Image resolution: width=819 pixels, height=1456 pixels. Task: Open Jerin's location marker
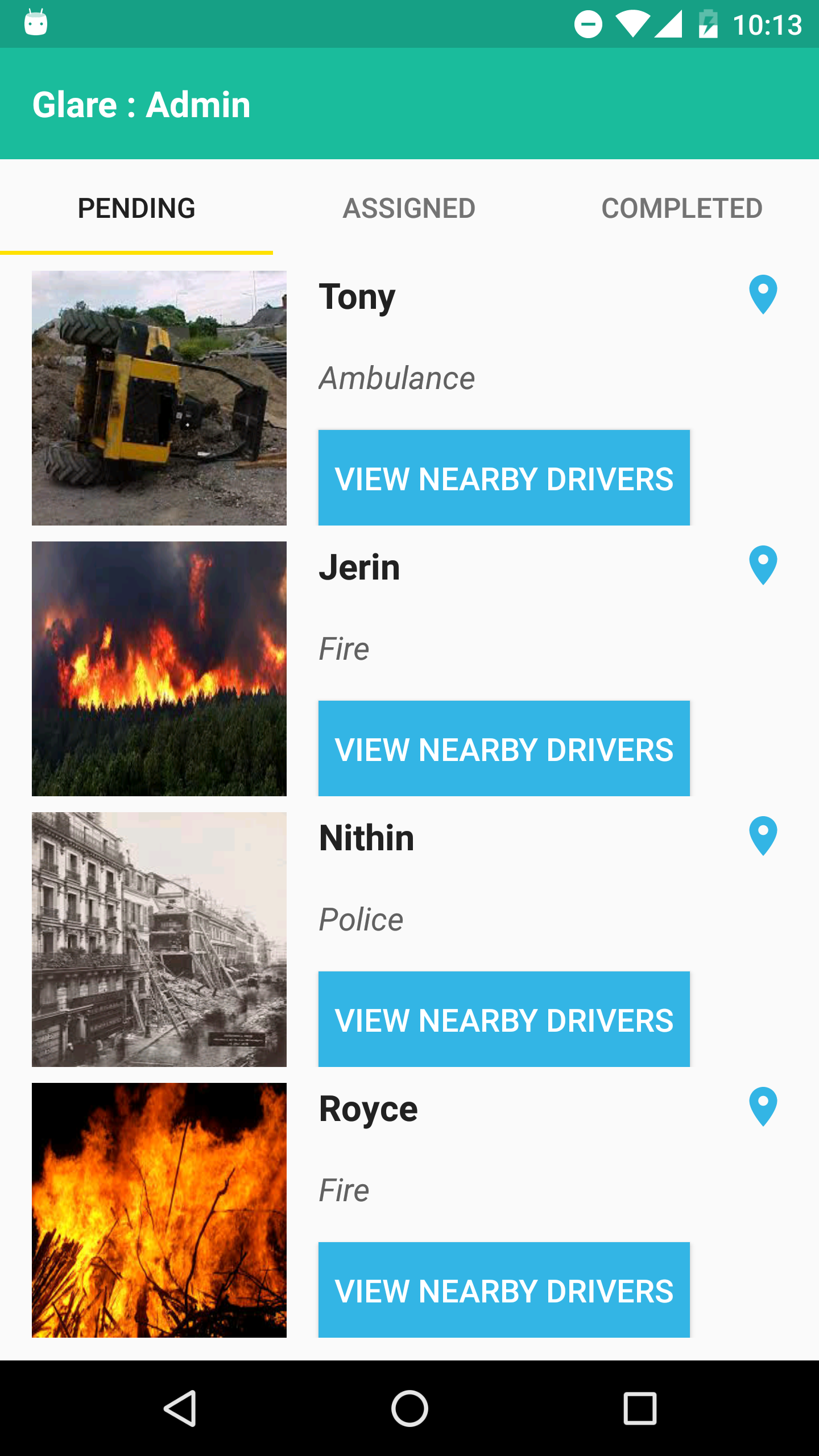coord(763,565)
